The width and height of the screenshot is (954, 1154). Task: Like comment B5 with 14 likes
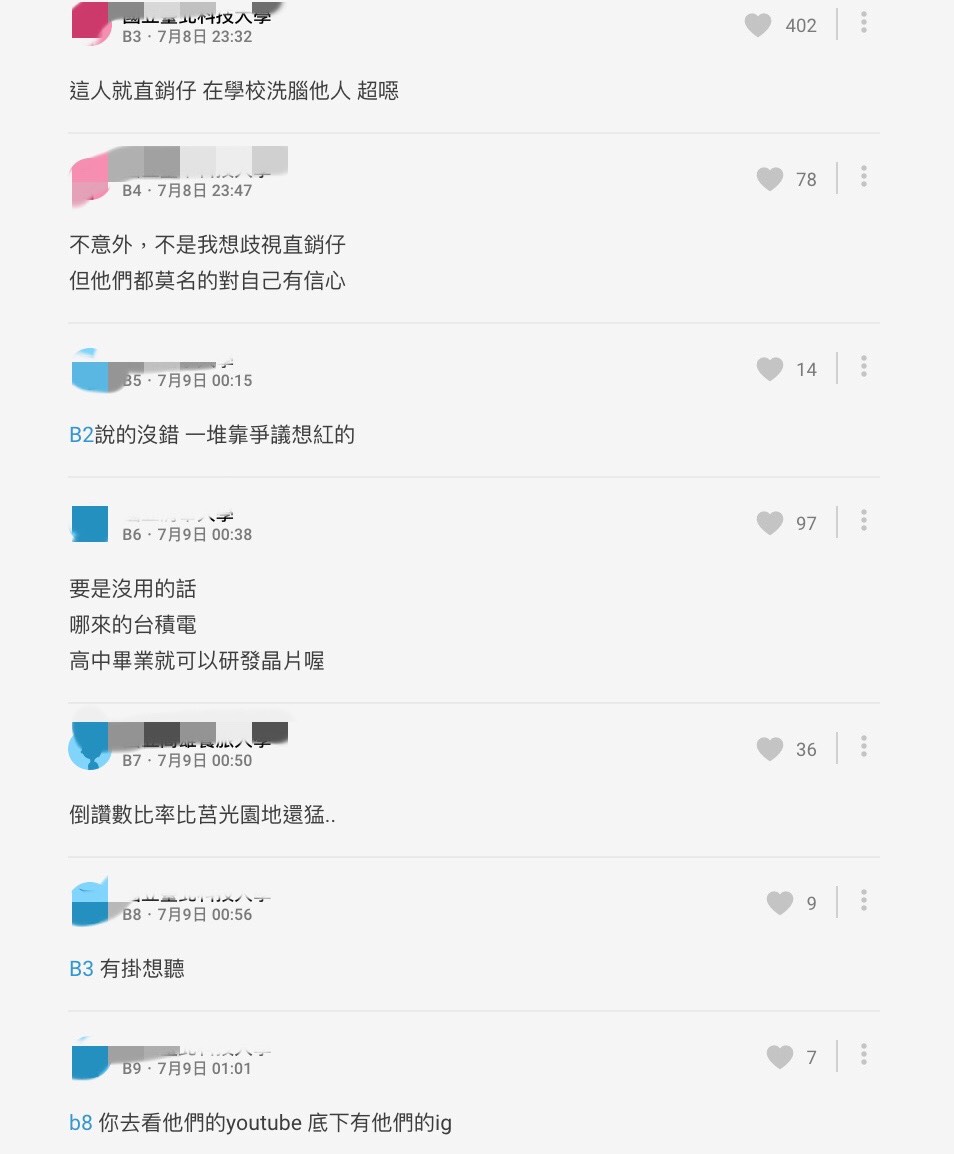coord(769,369)
